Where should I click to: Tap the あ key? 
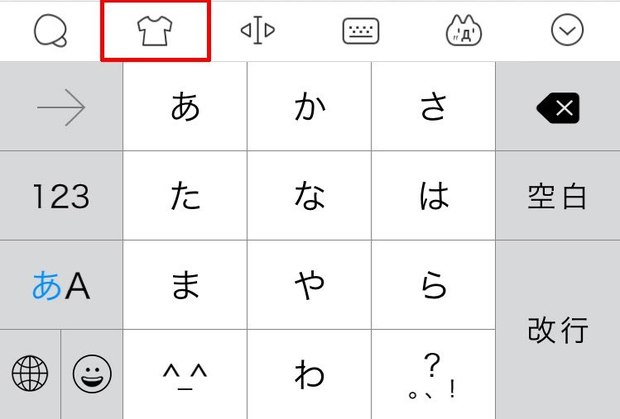(x=185, y=107)
